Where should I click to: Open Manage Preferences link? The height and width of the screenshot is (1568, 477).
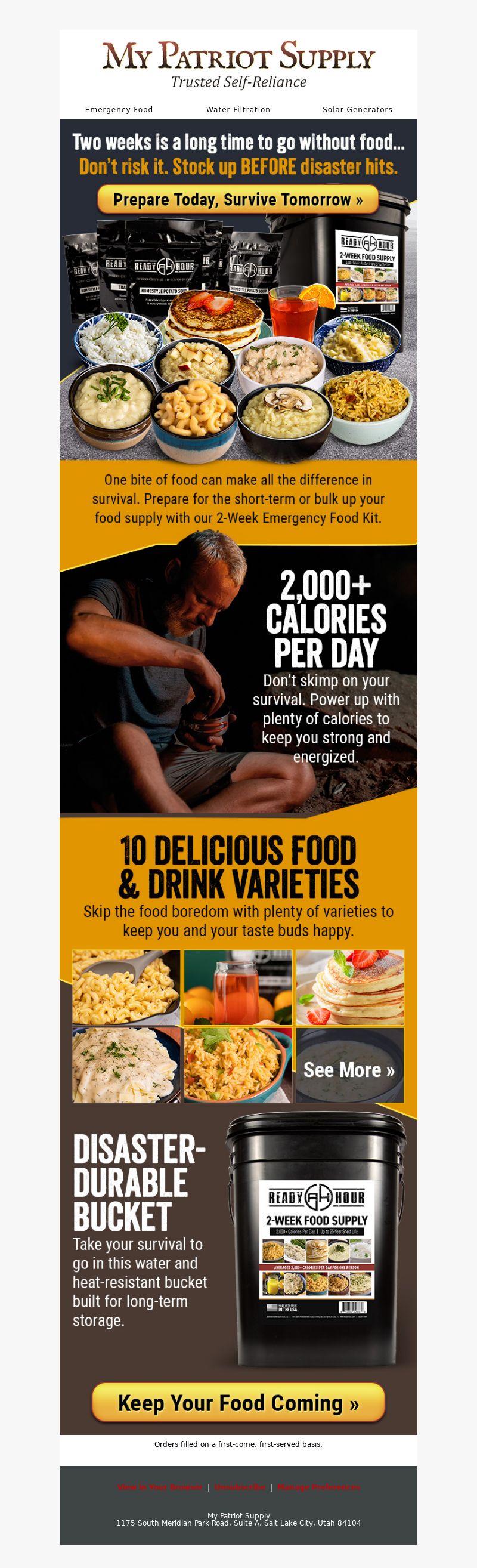tap(318, 1487)
